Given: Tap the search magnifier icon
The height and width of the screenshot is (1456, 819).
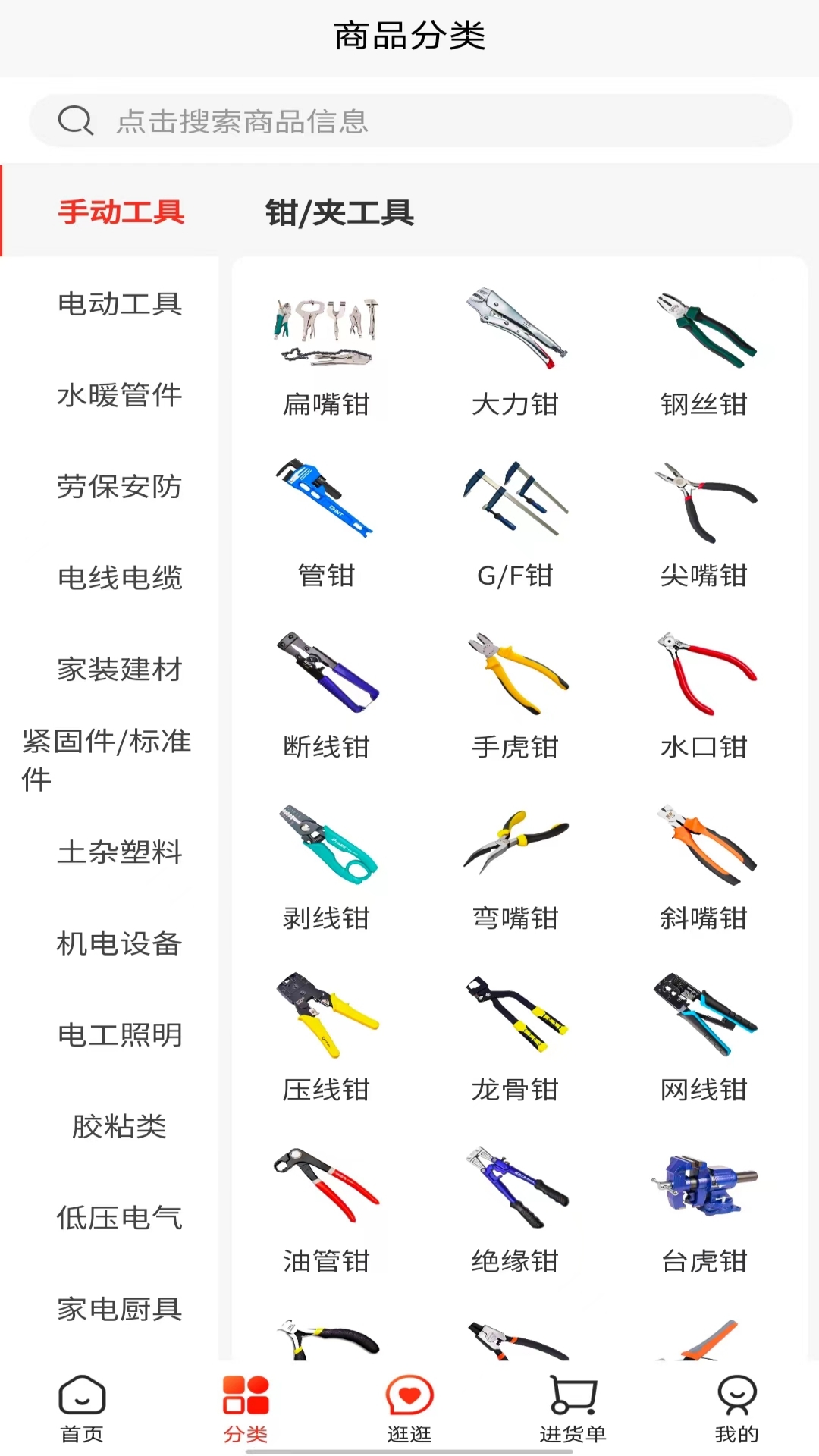Looking at the screenshot, I should (74, 121).
